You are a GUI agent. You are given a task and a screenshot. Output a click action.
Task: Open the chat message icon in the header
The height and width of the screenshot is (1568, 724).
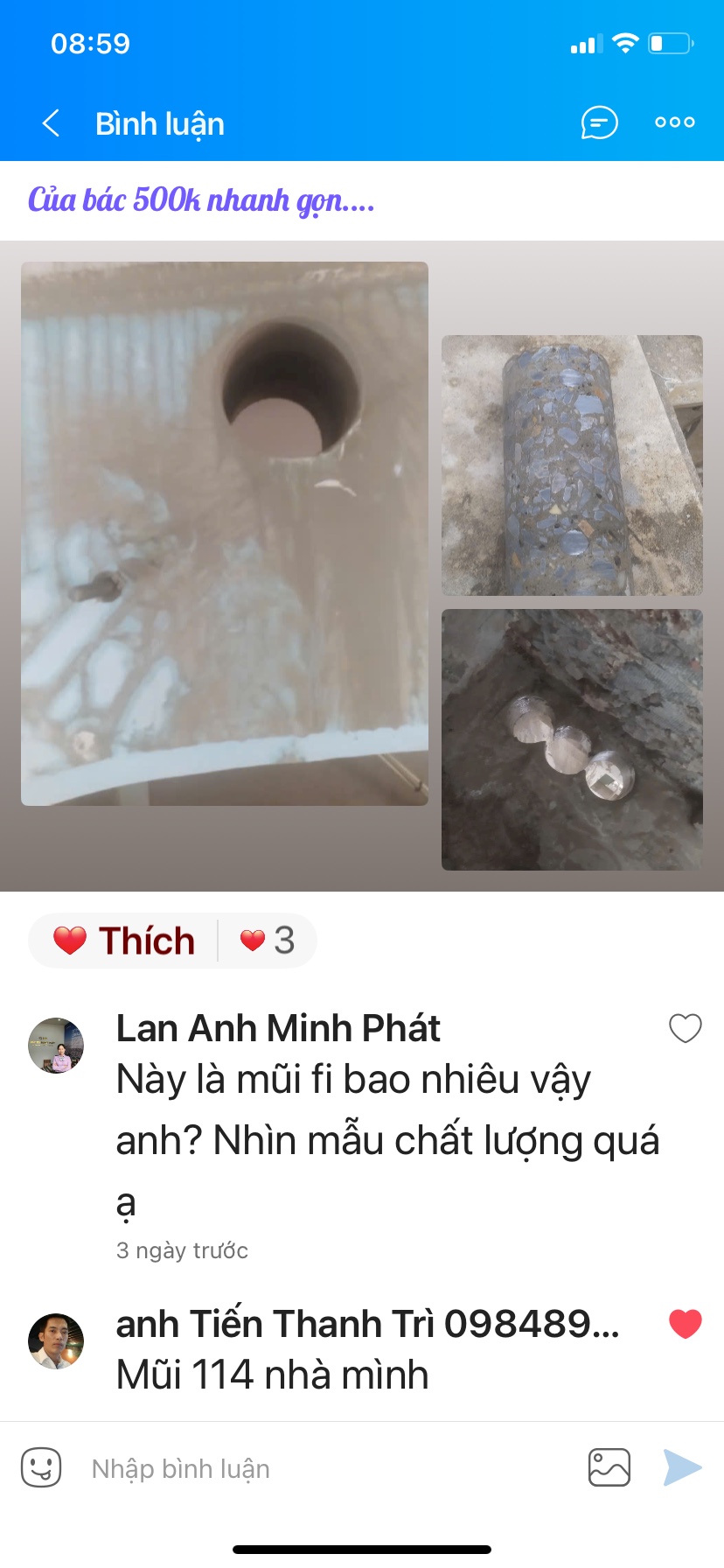pyautogui.click(x=599, y=122)
